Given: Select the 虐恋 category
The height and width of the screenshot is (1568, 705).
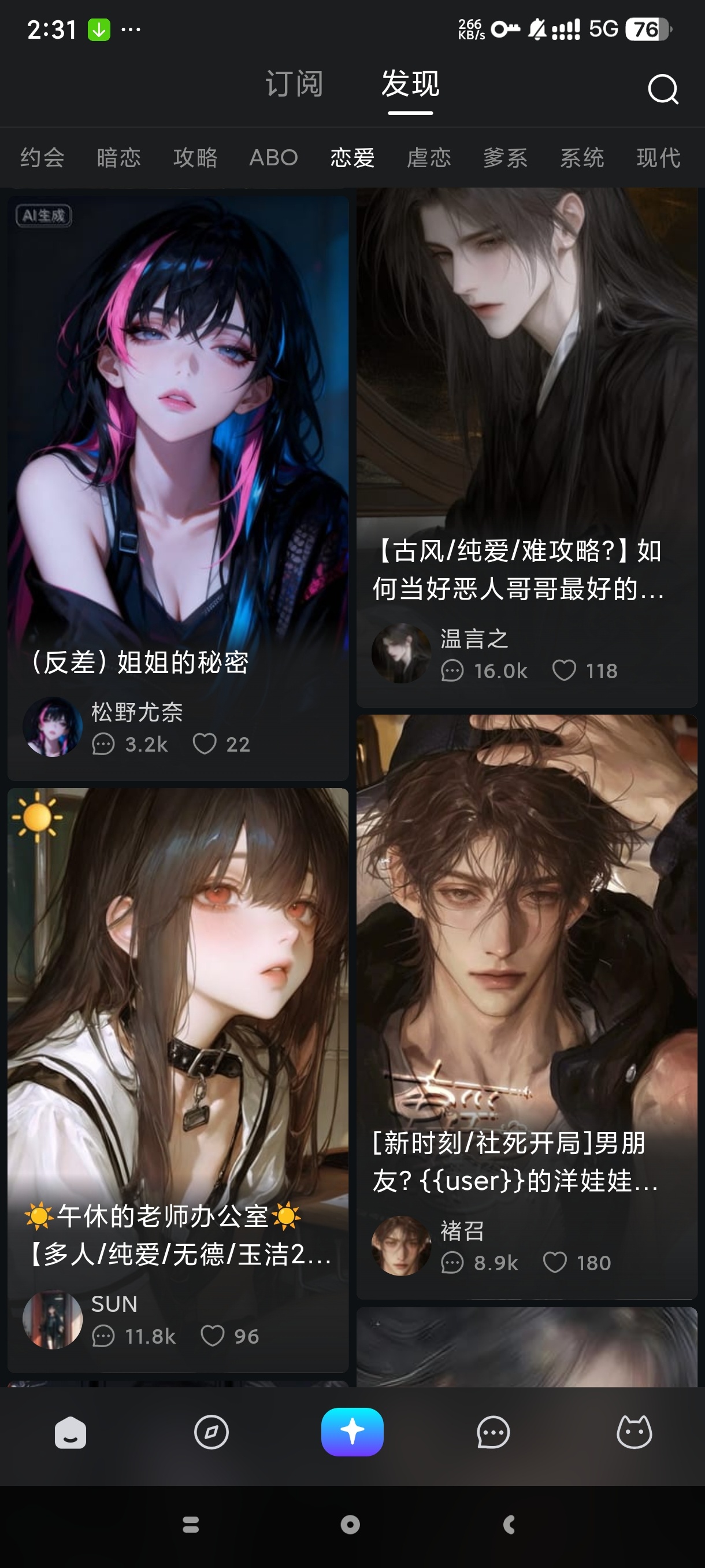Looking at the screenshot, I should click(429, 158).
